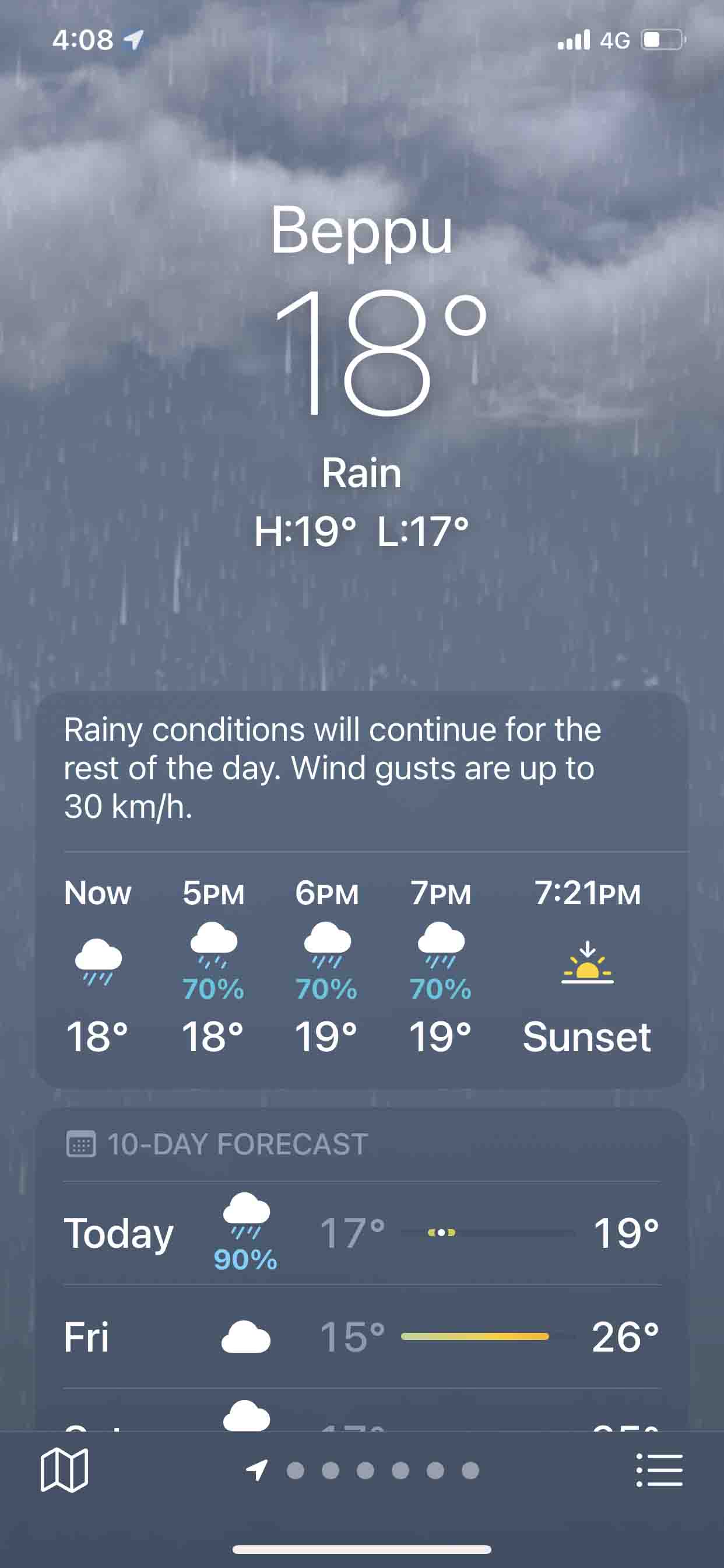
Task: Open Friday's forecast row
Action: [x=361, y=1336]
